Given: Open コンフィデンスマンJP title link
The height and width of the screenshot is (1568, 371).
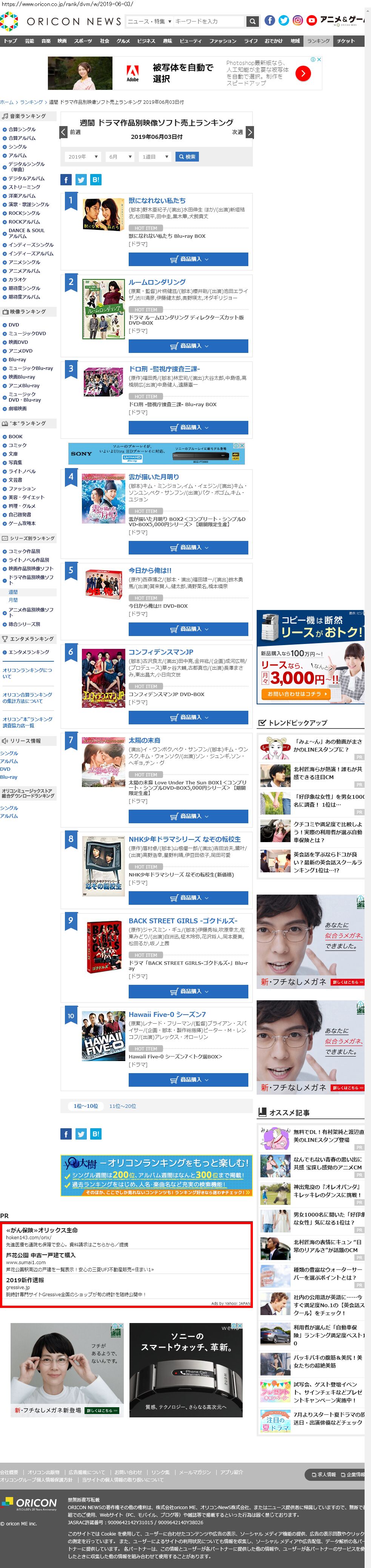Looking at the screenshot, I should point(160,652).
